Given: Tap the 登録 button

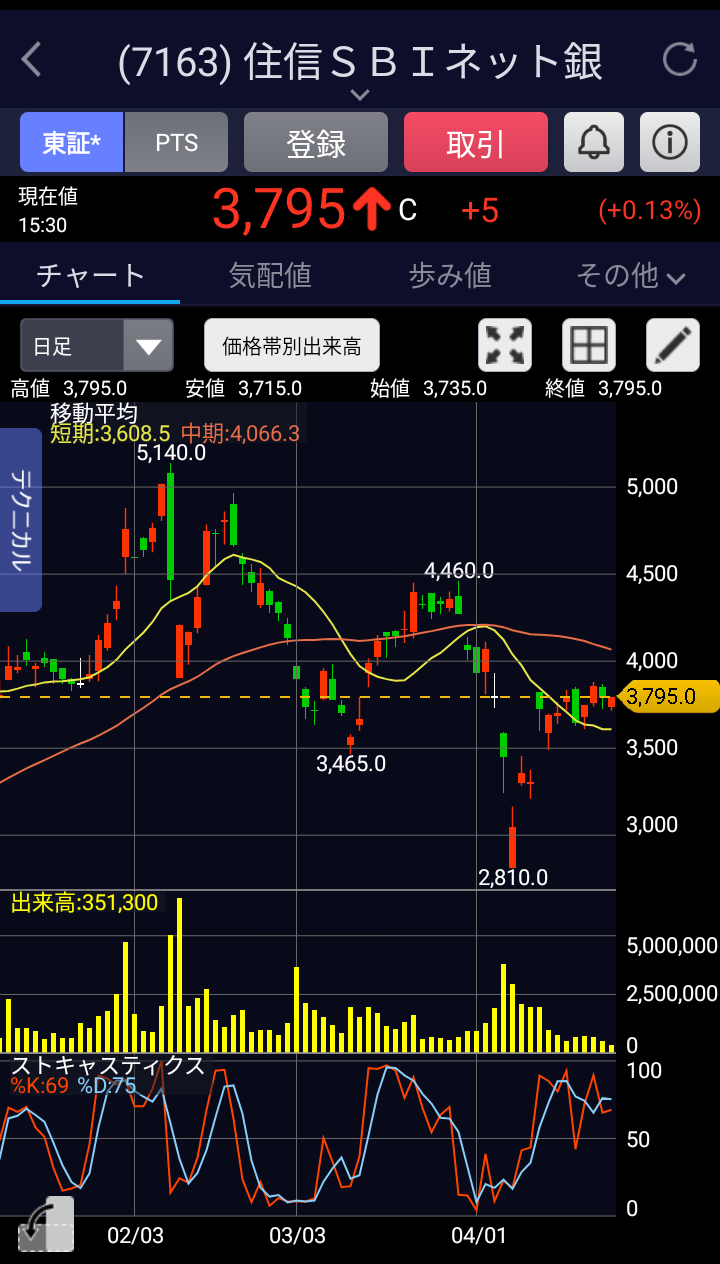Looking at the screenshot, I should 316,143.
